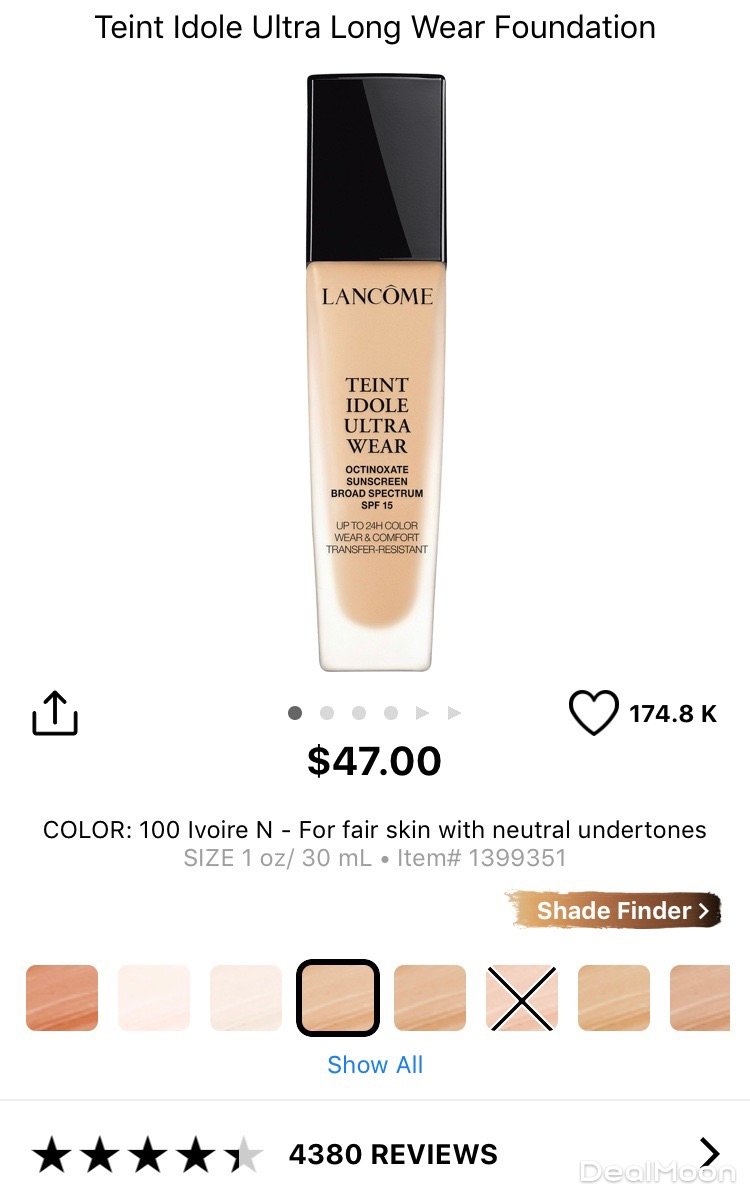Image resolution: width=750 pixels, height=1196 pixels.
Task: Select the second pale pink shade swatch
Action: tap(154, 997)
